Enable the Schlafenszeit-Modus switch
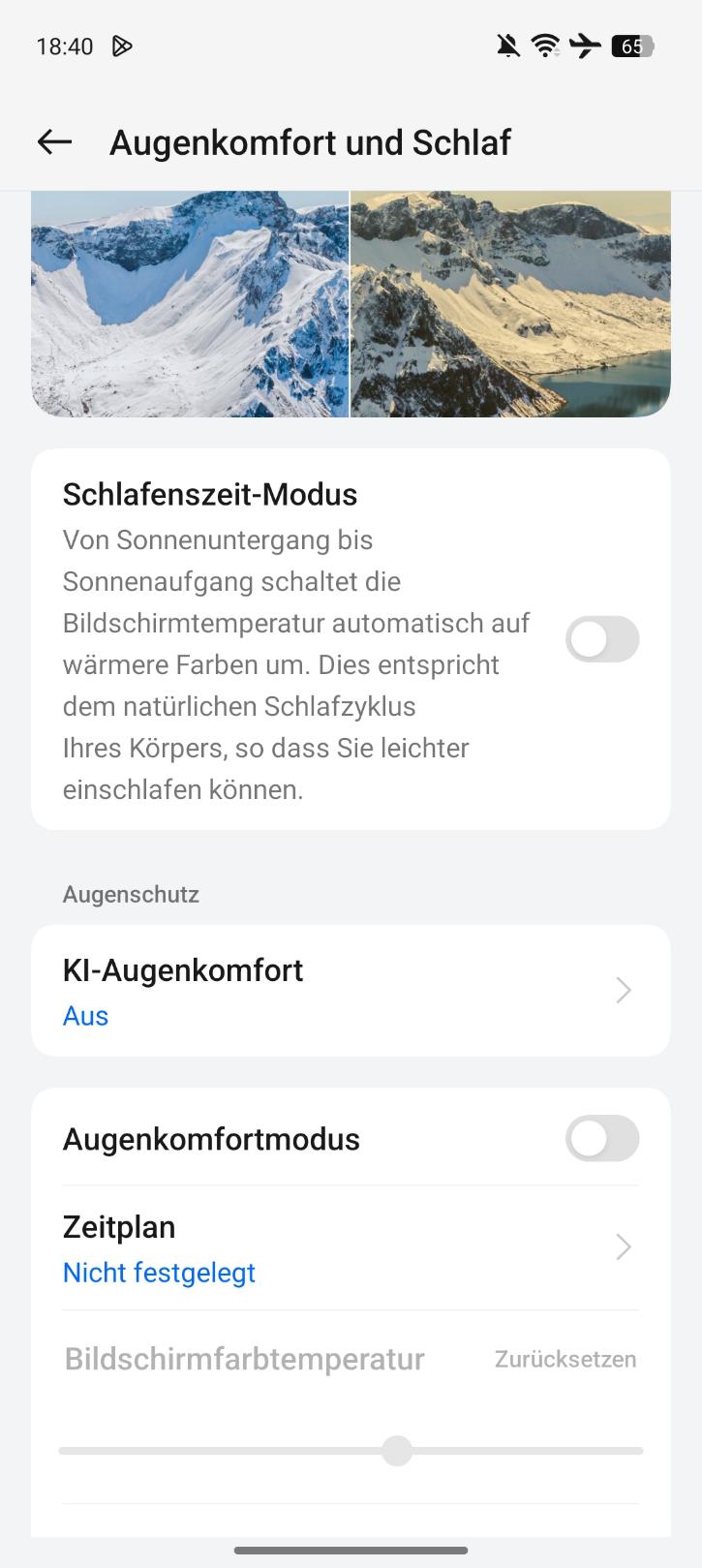Viewport: 702px width, 1568px height. click(x=602, y=639)
